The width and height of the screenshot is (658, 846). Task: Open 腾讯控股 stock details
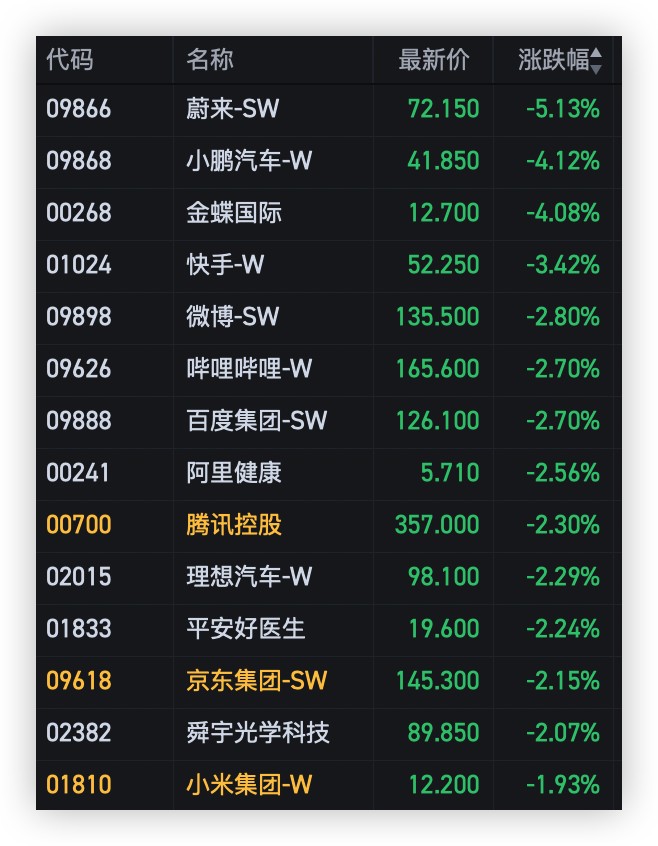tap(234, 525)
